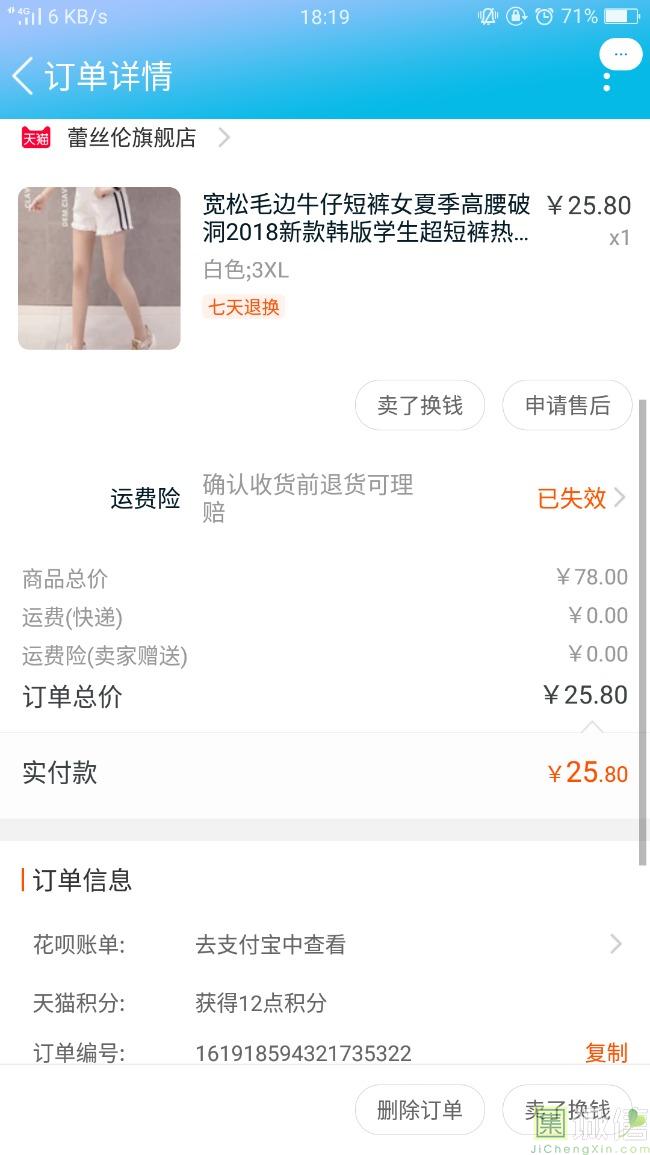Viewport: 650px width, 1155px height.
Task: Copy the order number with 复制
Action: [606, 1052]
